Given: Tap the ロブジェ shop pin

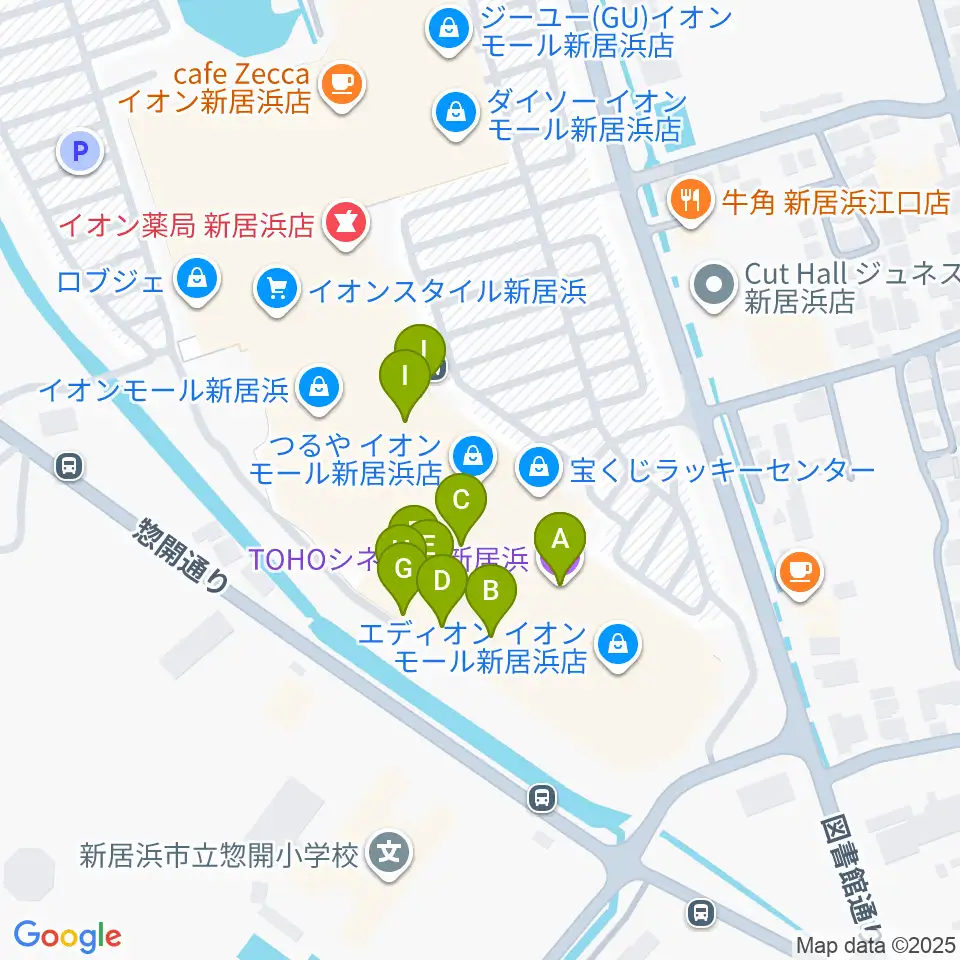Looking at the screenshot, I should pos(198,279).
